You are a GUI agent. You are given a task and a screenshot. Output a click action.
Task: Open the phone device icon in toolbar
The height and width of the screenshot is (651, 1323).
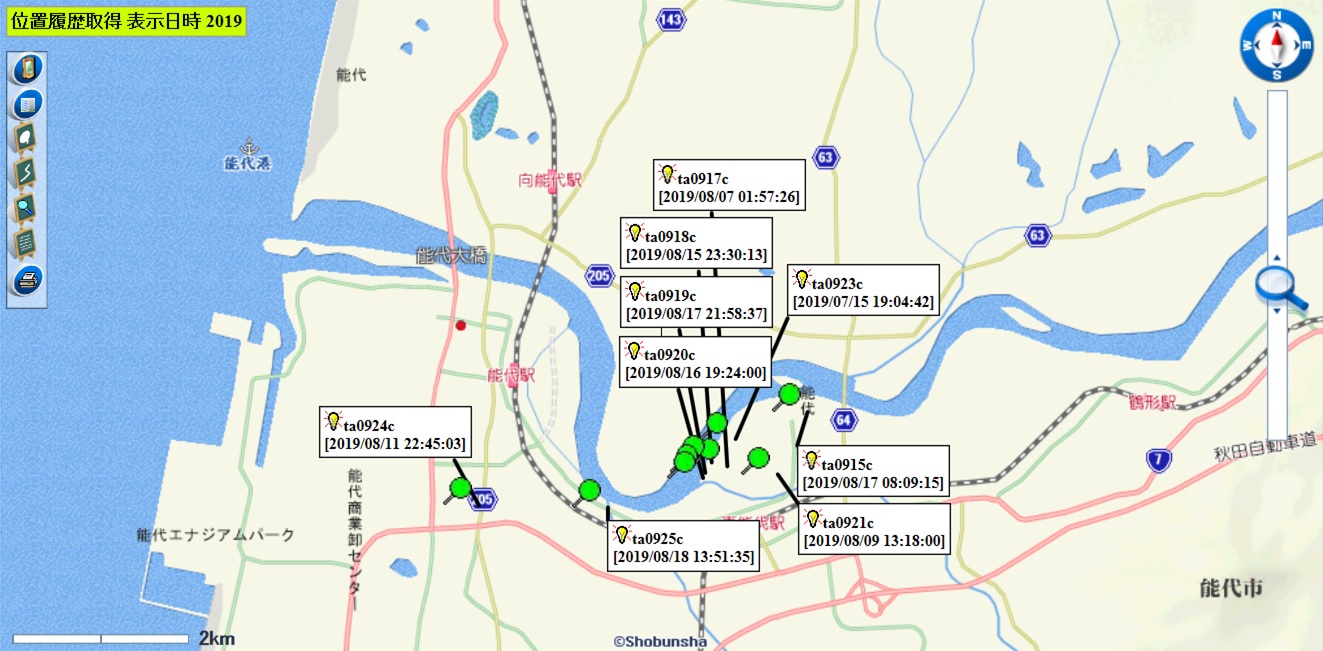click(x=27, y=69)
